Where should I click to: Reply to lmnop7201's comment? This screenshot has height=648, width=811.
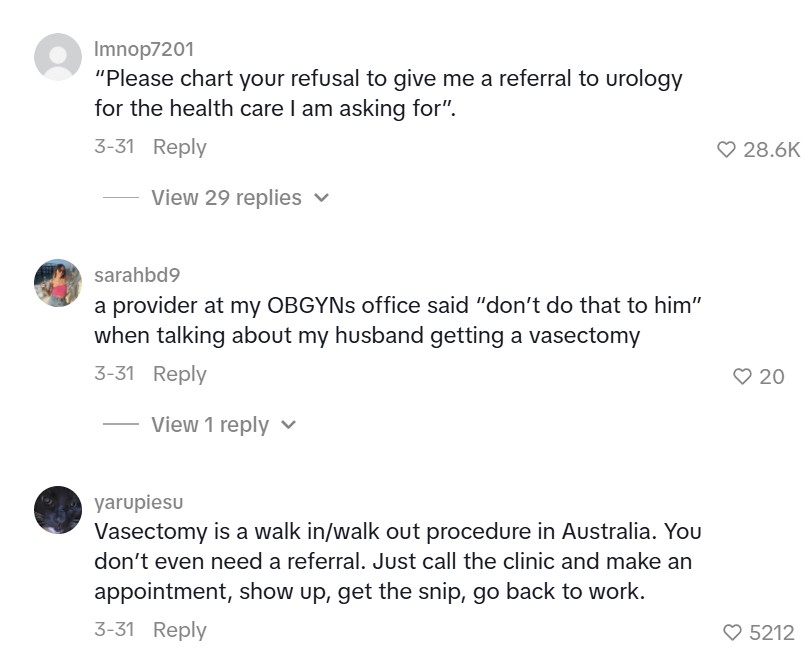click(x=179, y=147)
